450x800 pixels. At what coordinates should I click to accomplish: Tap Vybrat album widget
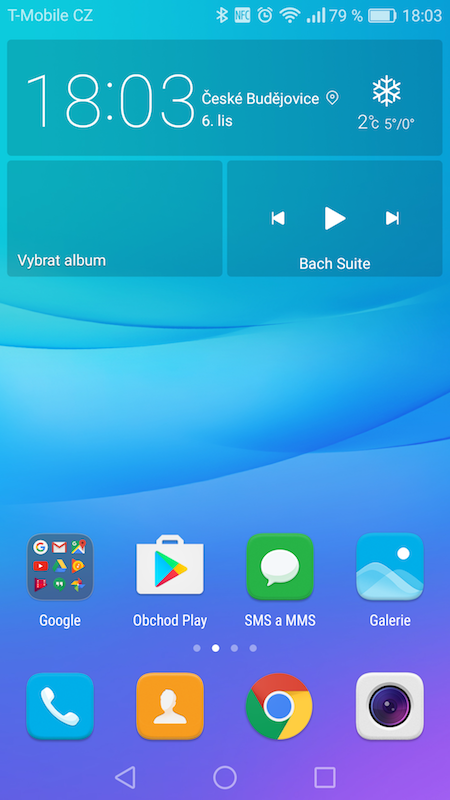coord(115,218)
